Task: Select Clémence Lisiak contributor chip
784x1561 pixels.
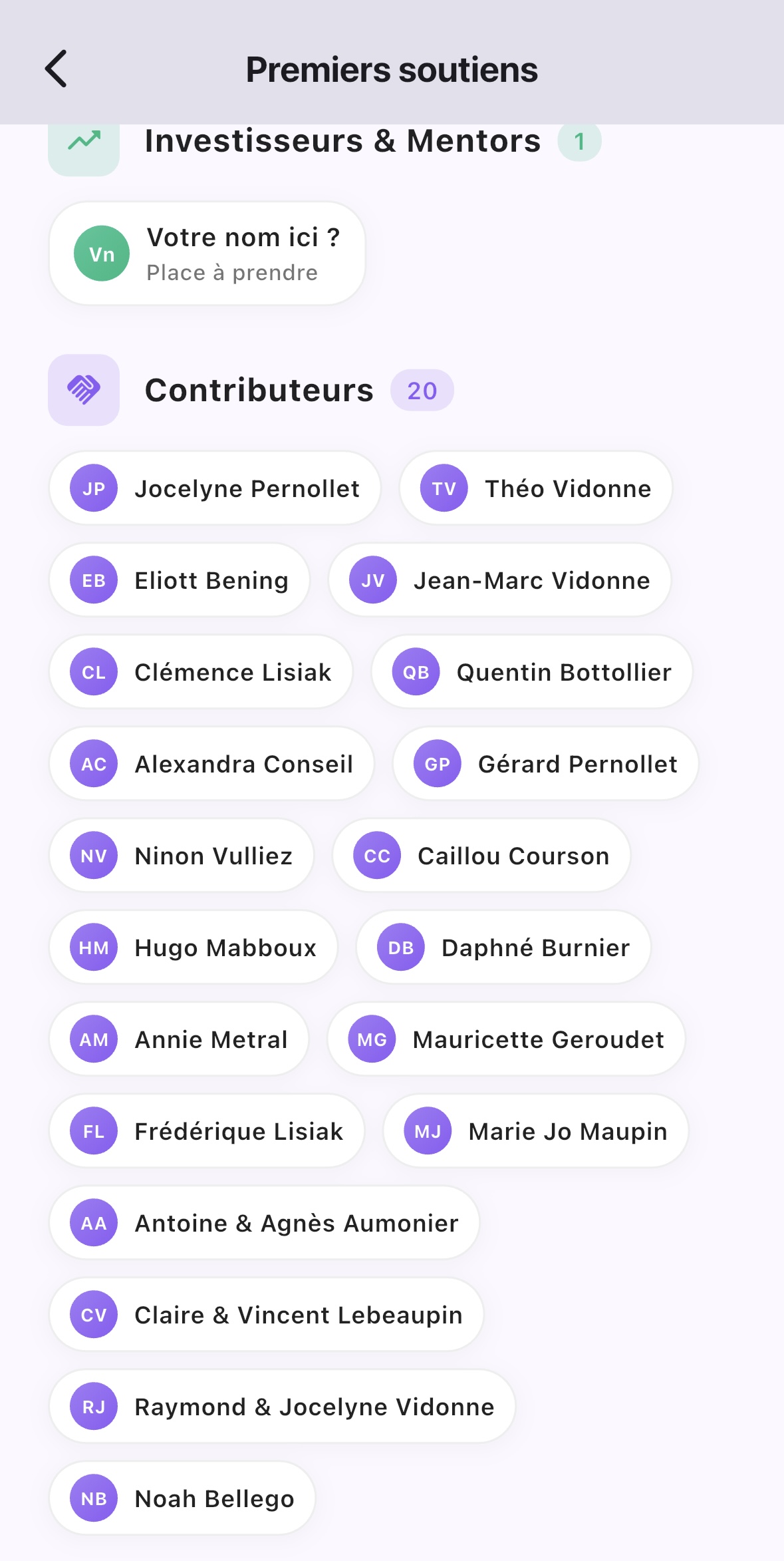Action: [x=201, y=672]
